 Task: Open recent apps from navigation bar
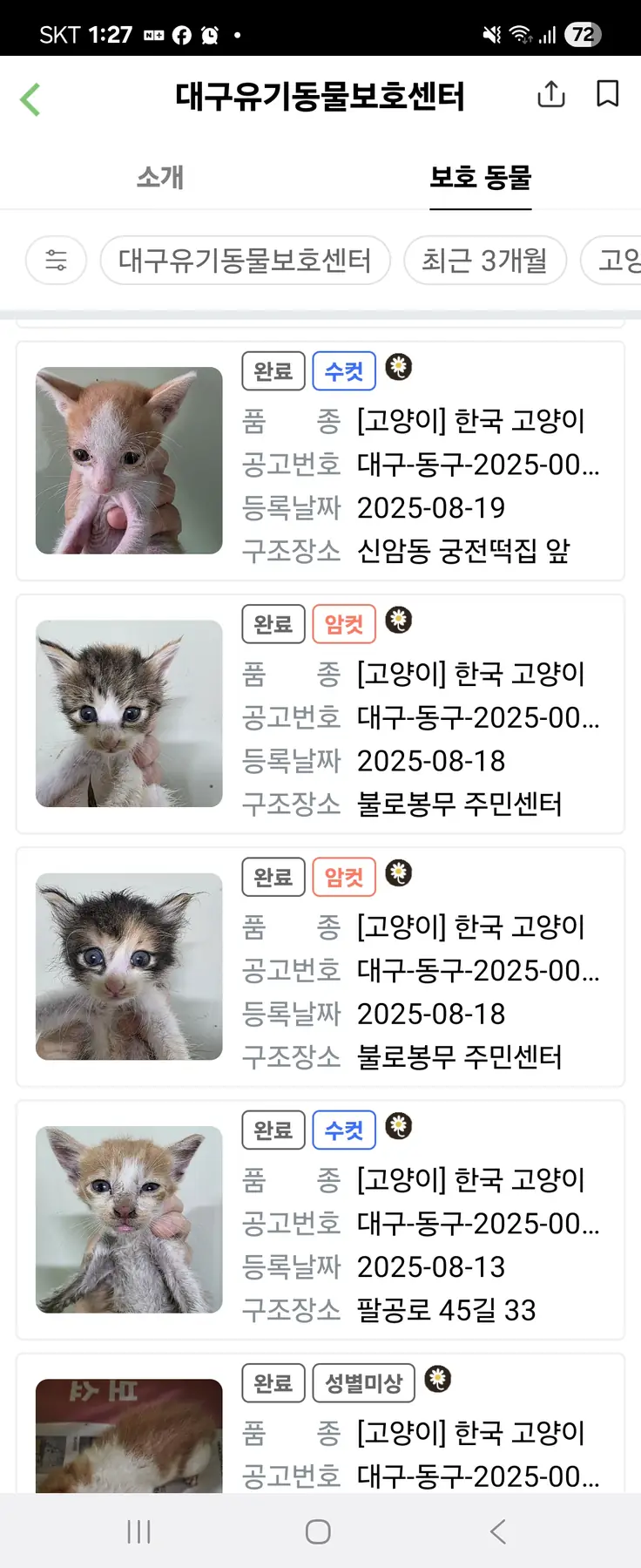tap(139, 1531)
